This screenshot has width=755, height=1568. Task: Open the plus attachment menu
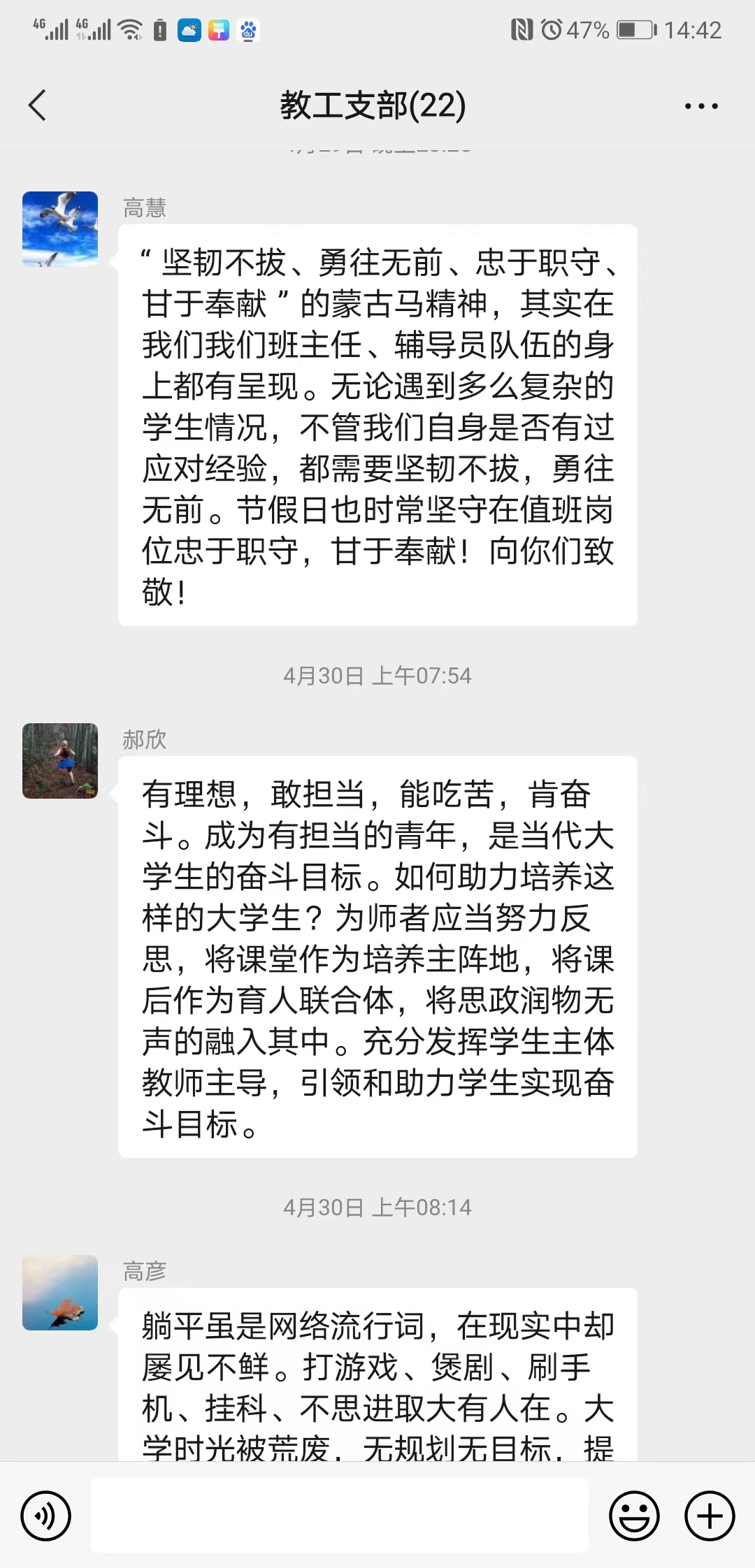(710, 1516)
